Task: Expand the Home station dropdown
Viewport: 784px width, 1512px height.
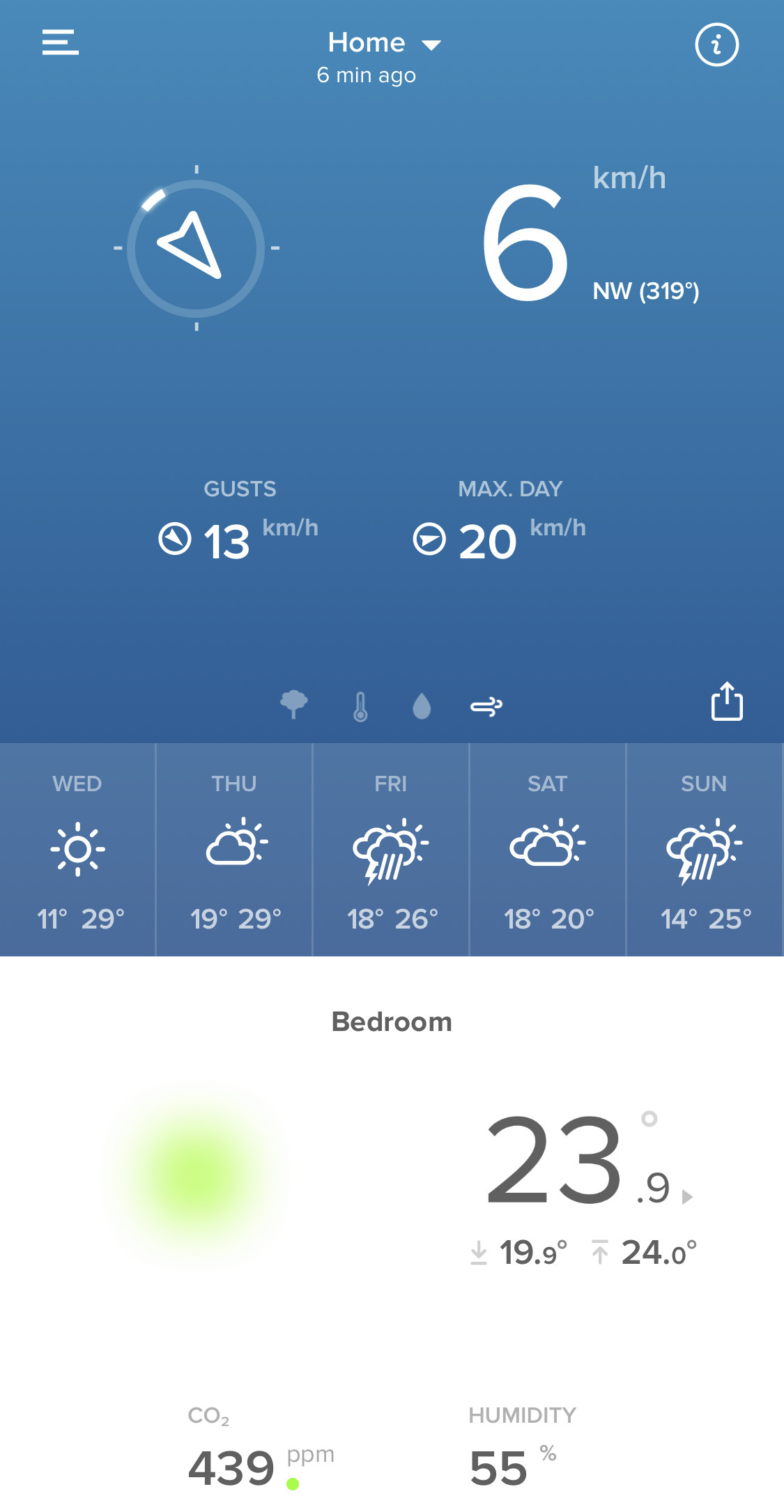Action: 384,43
